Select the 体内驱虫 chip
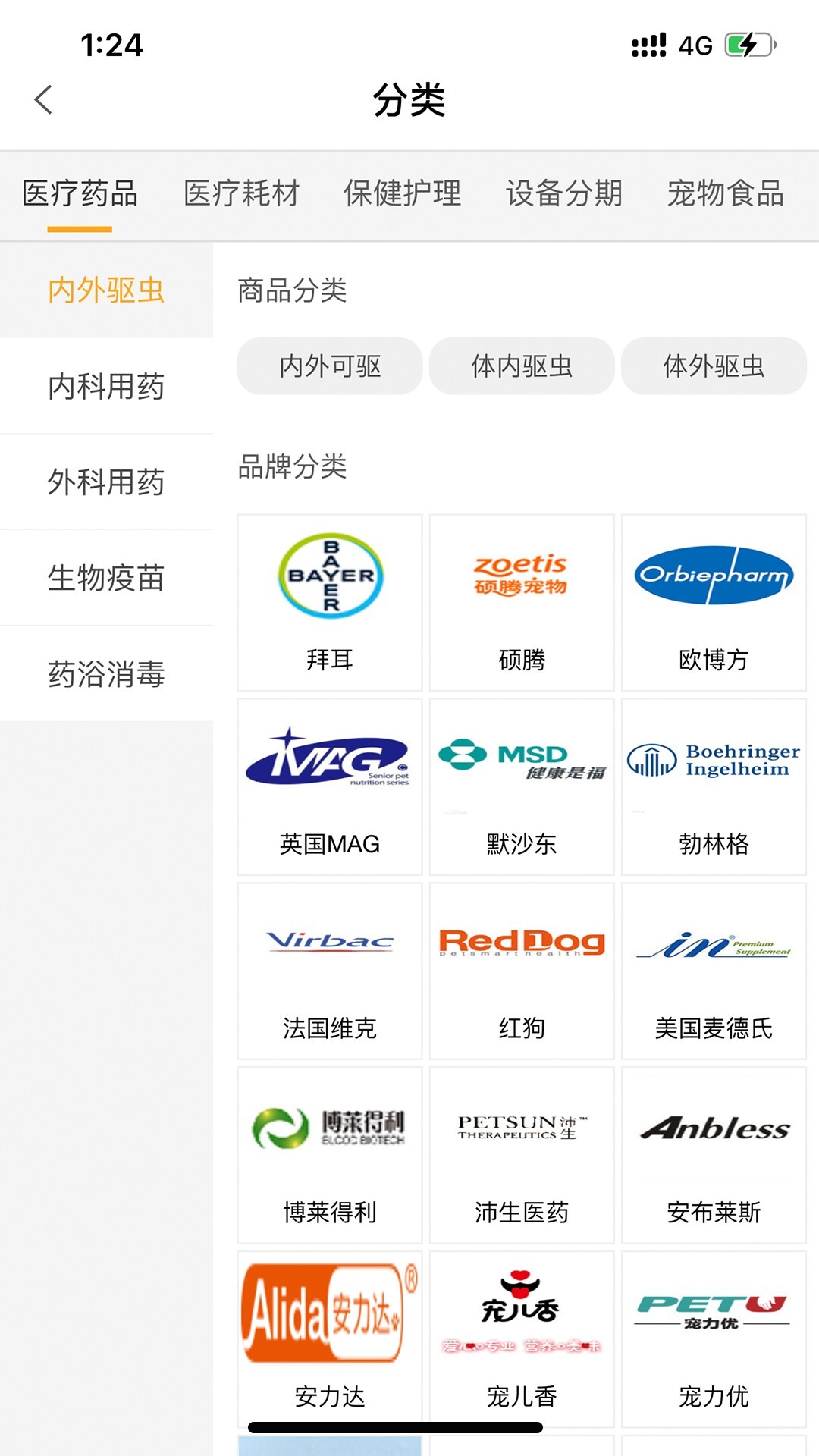 click(x=522, y=366)
